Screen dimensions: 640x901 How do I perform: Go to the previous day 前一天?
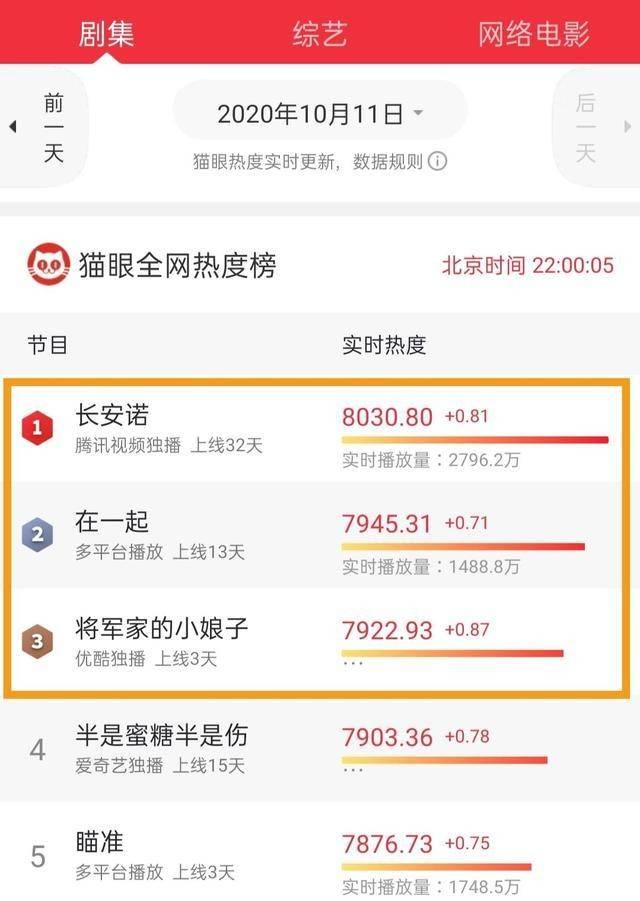pyautogui.click(x=50, y=127)
